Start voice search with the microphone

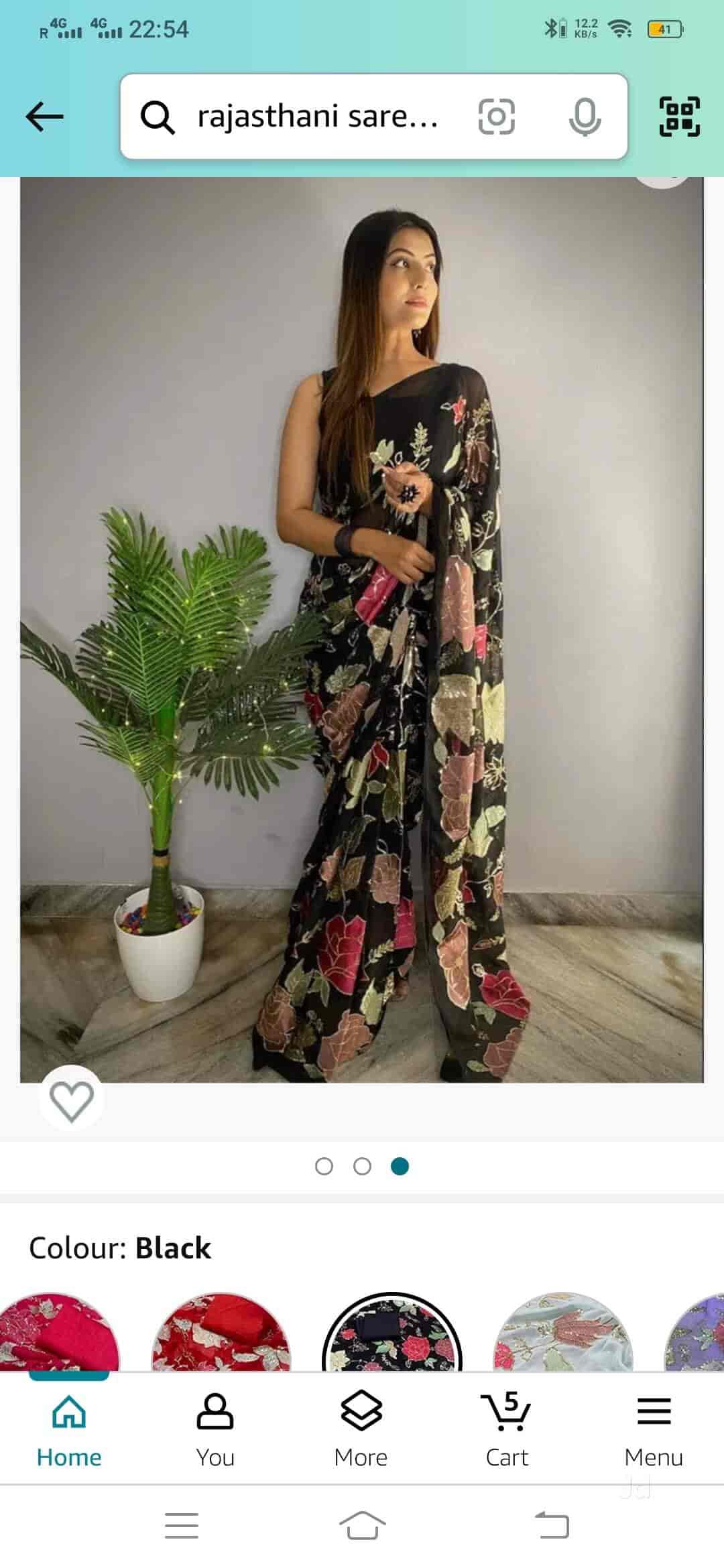coord(585,117)
